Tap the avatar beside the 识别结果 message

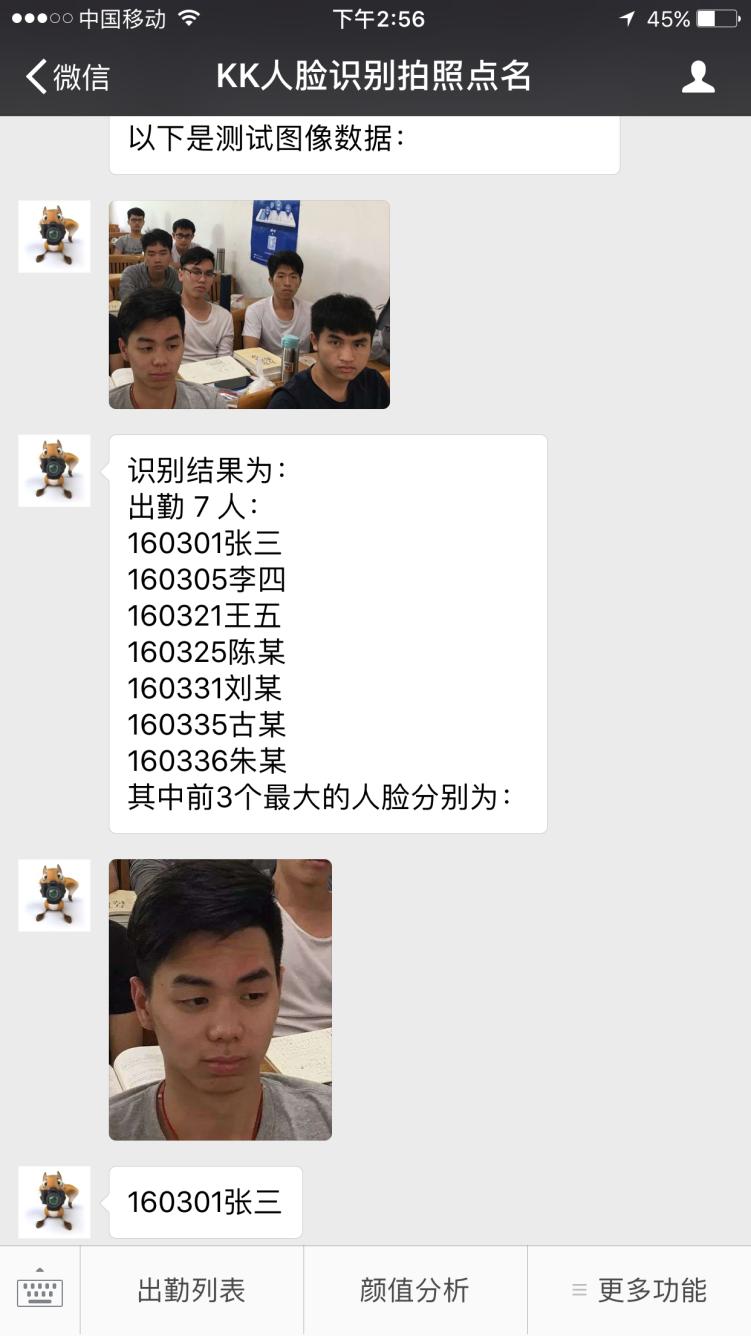54,470
